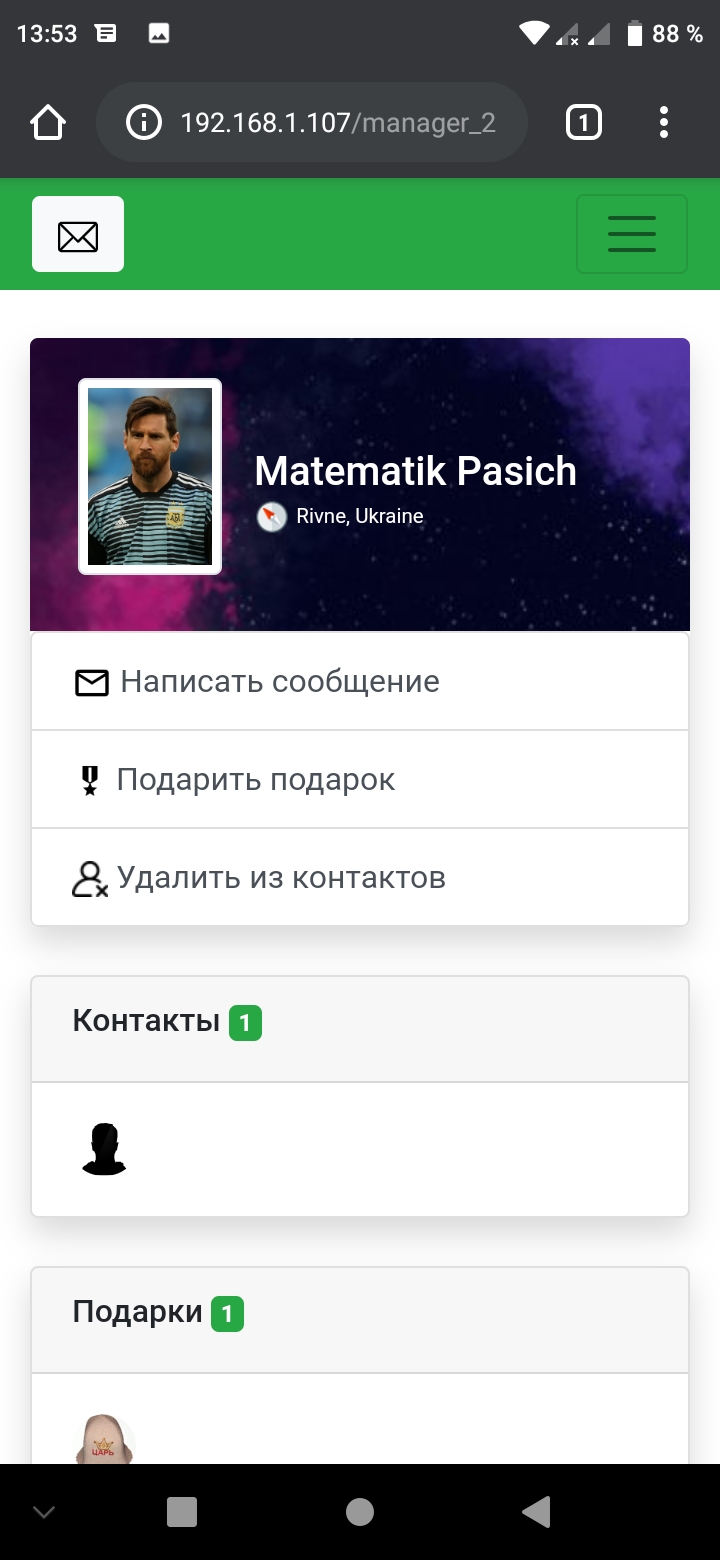Screen dimensions: 720x1560
Task: Open the contact avatar under Контакты
Action: [104, 1149]
